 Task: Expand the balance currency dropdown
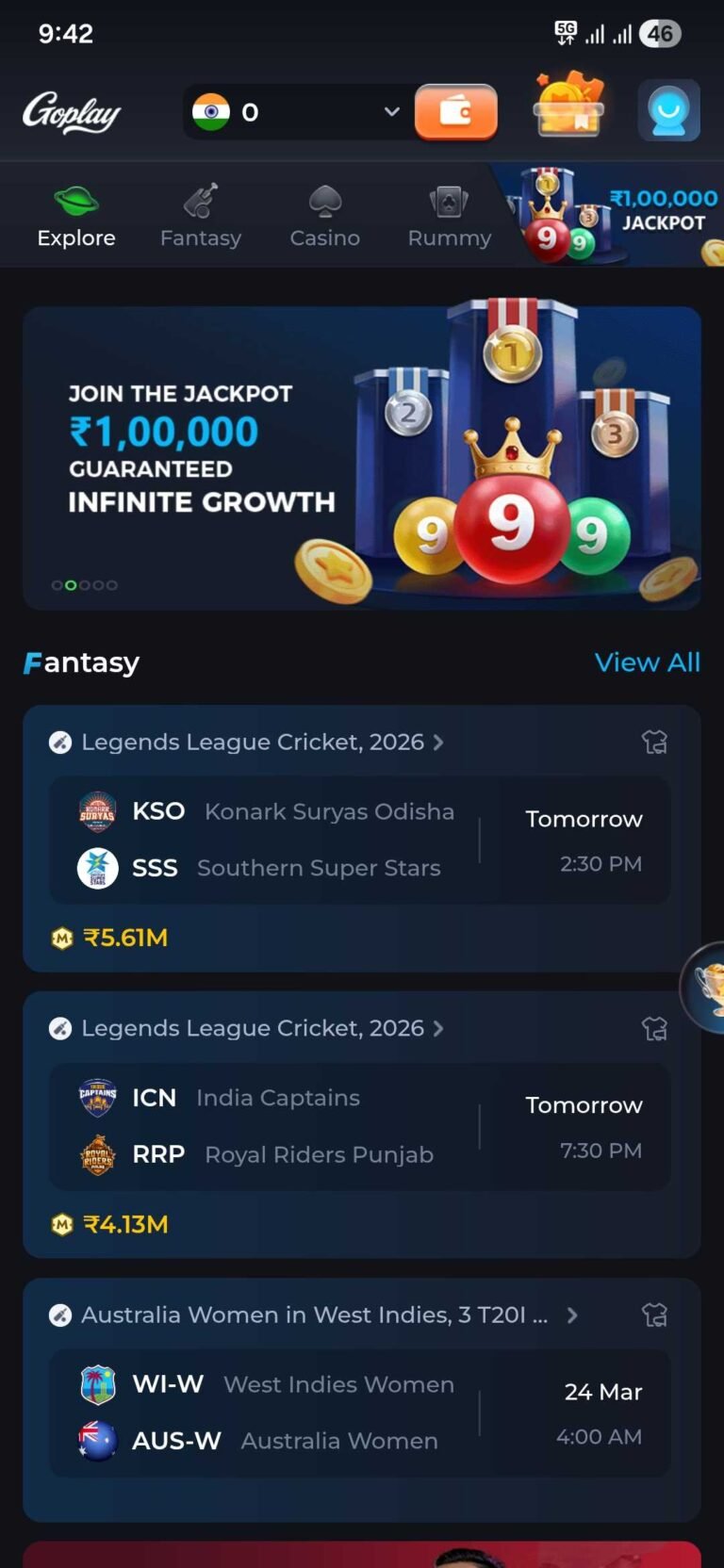391,111
